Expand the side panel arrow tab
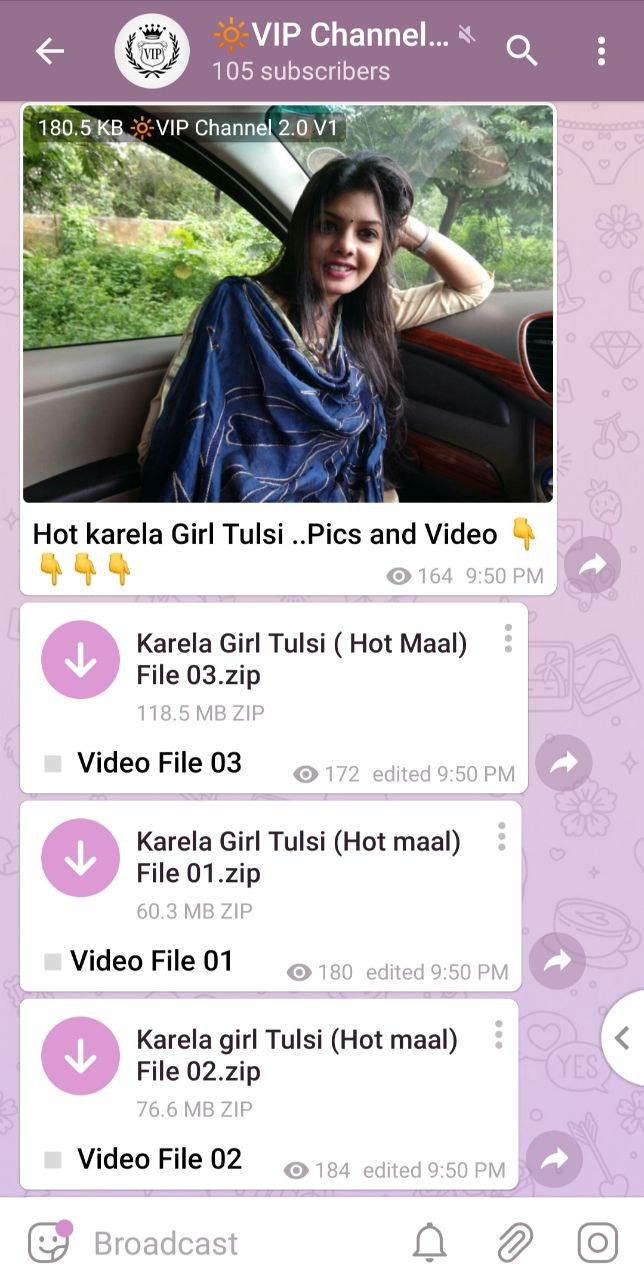 pos(623,1038)
